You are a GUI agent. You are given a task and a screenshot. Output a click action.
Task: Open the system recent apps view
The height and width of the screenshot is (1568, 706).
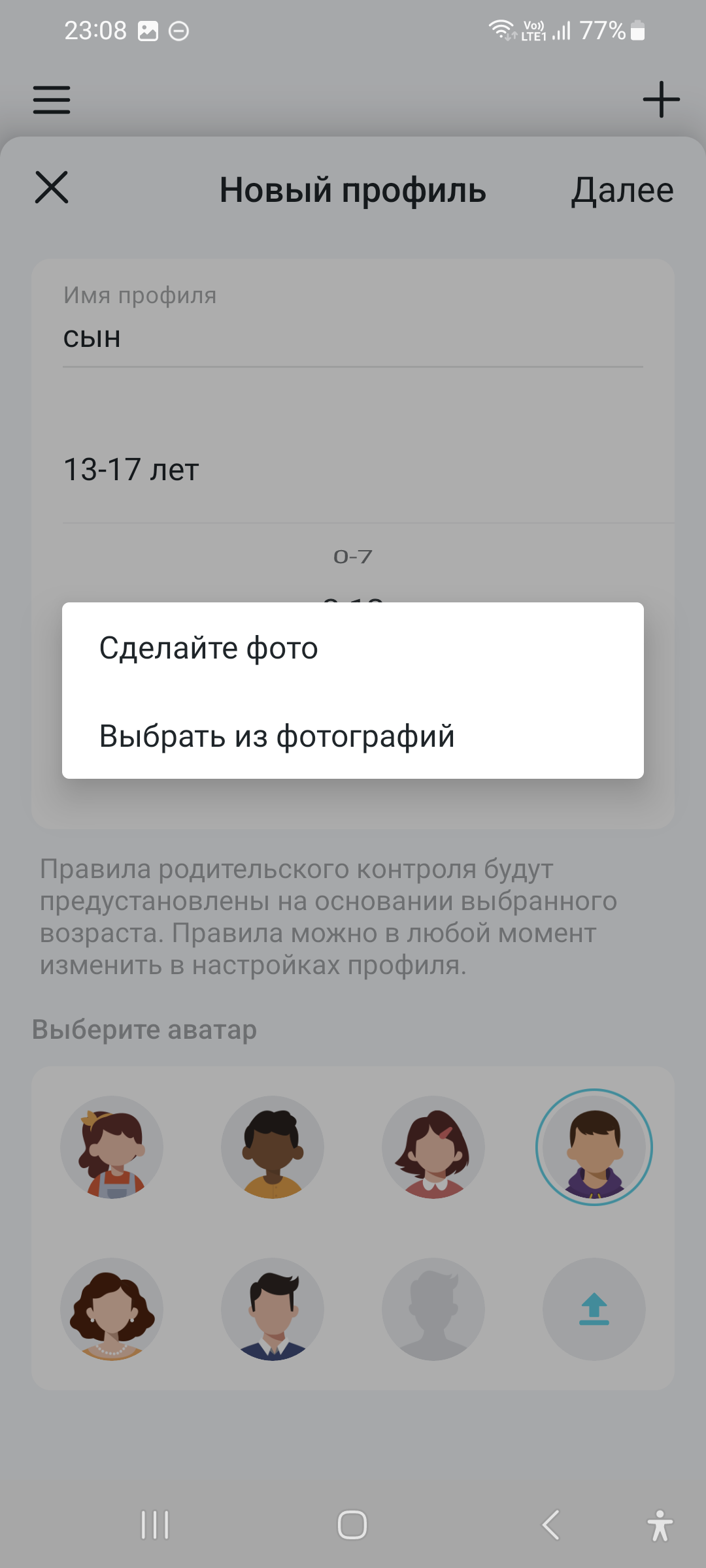155,1526
